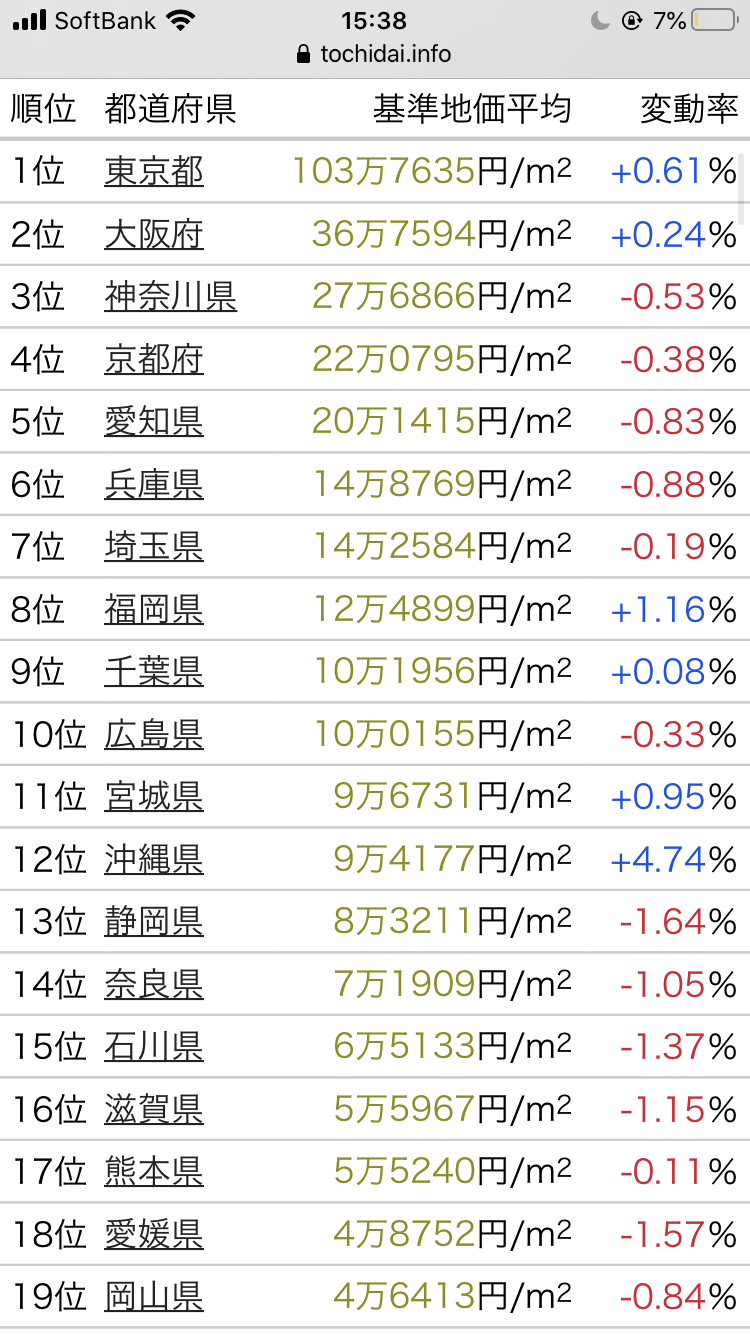This screenshot has width=750, height=1334.
Task: Open the 奈良県 link
Action: tap(154, 985)
